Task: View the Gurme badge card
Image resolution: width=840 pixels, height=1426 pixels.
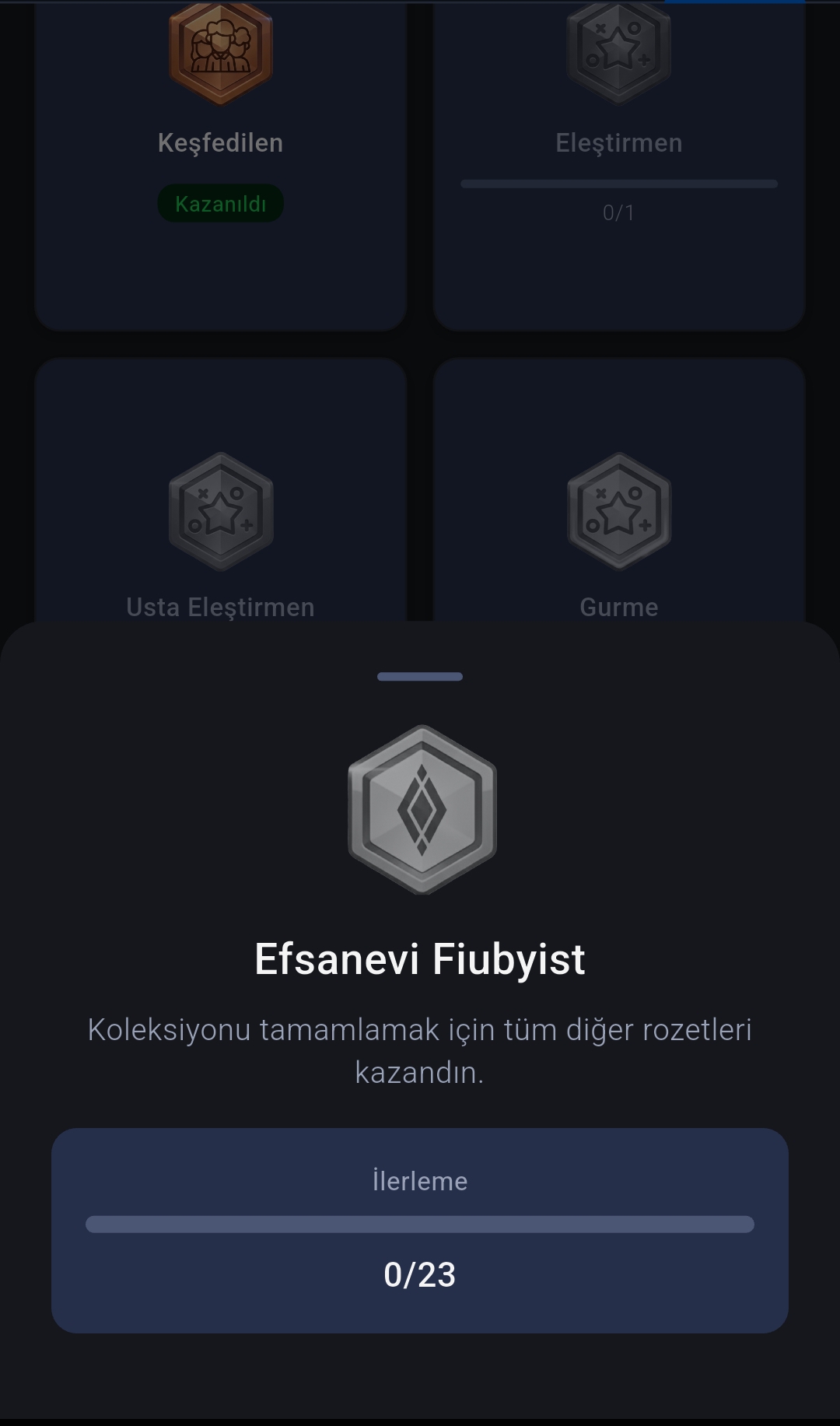Action: pyautogui.click(x=618, y=513)
